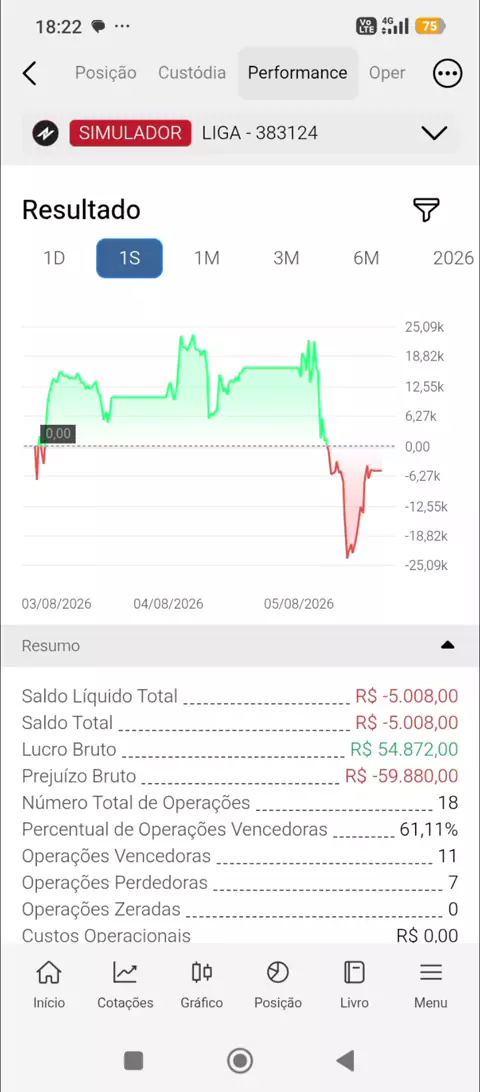Image resolution: width=480 pixels, height=1092 pixels.
Task: Tap the system home button
Action: pos(240,1061)
